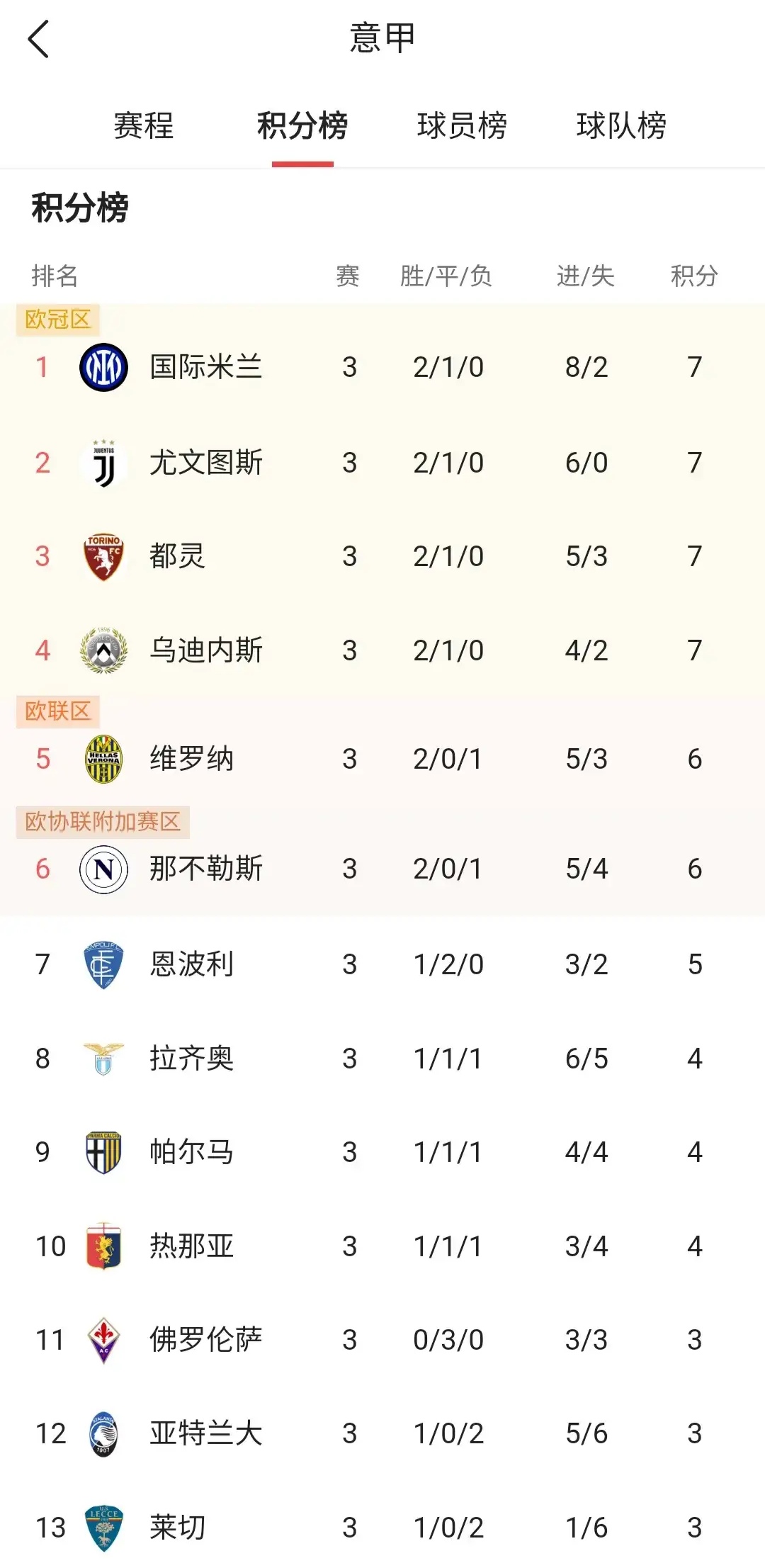Screen dimensions: 765x1568
Task: Open the 球员榜 tab
Action: click(460, 125)
